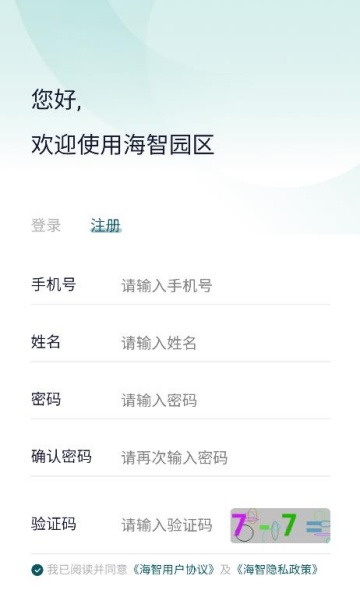Refresh the captcha image
This screenshot has height=600, width=360.
(x=280, y=525)
